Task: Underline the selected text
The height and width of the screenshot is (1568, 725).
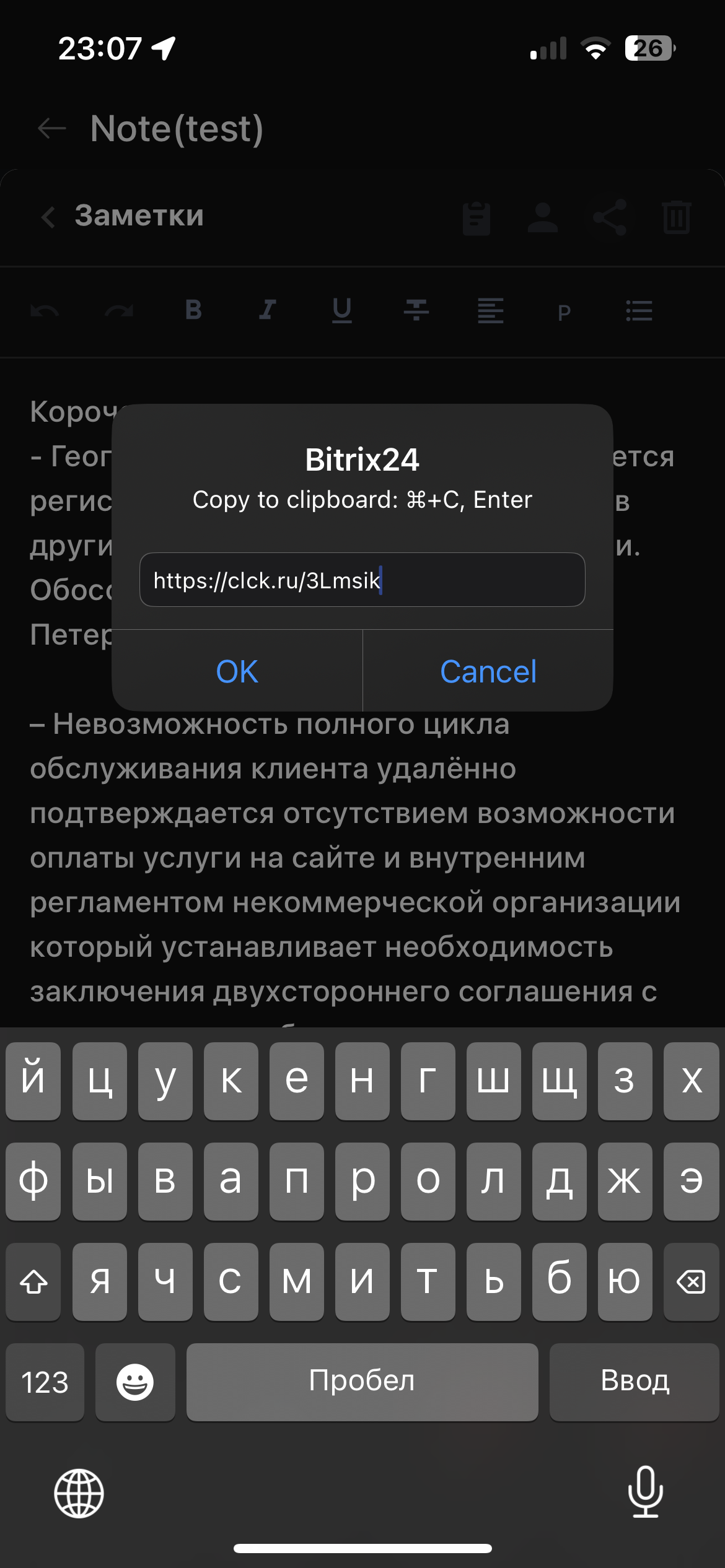Action: pos(341,311)
